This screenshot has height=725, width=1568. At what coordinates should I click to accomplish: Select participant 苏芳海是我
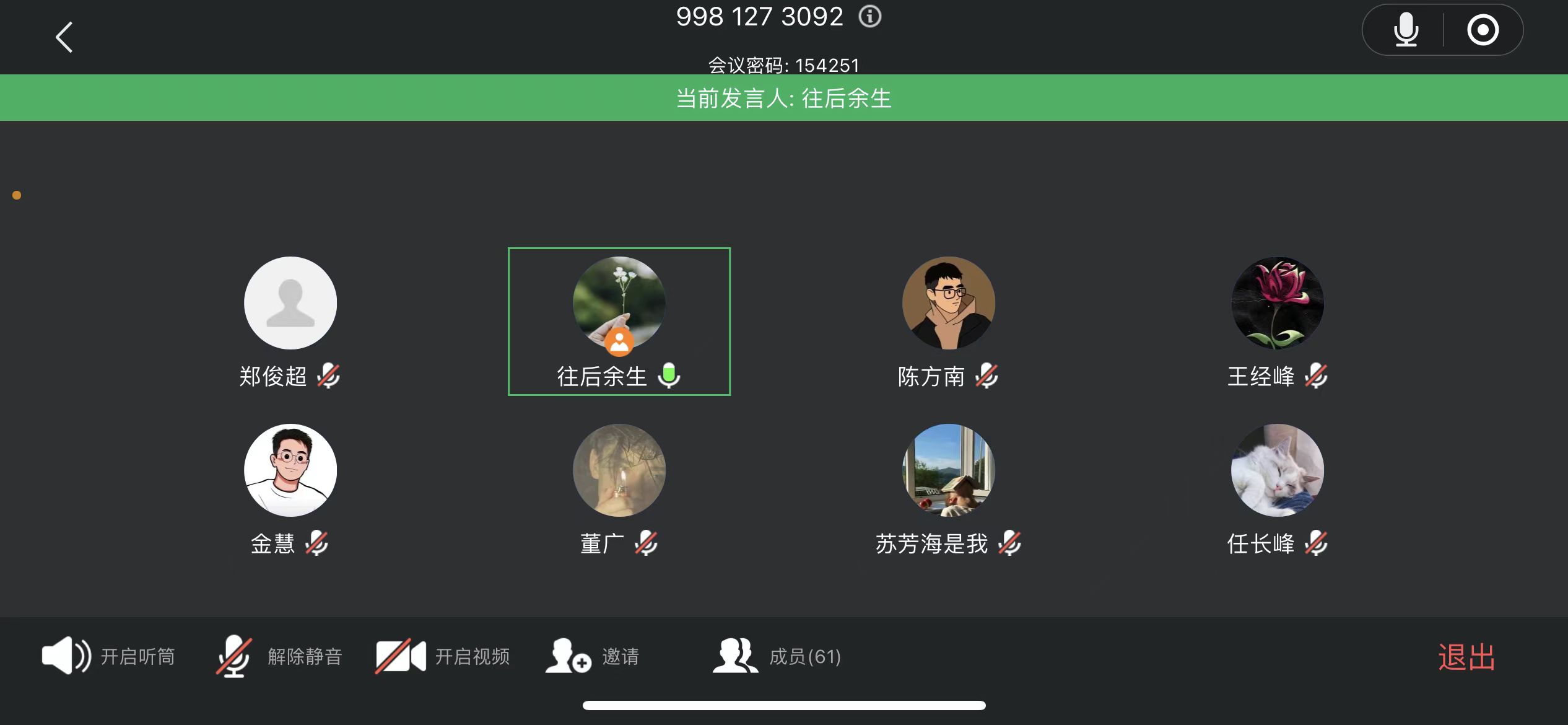pos(948,471)
